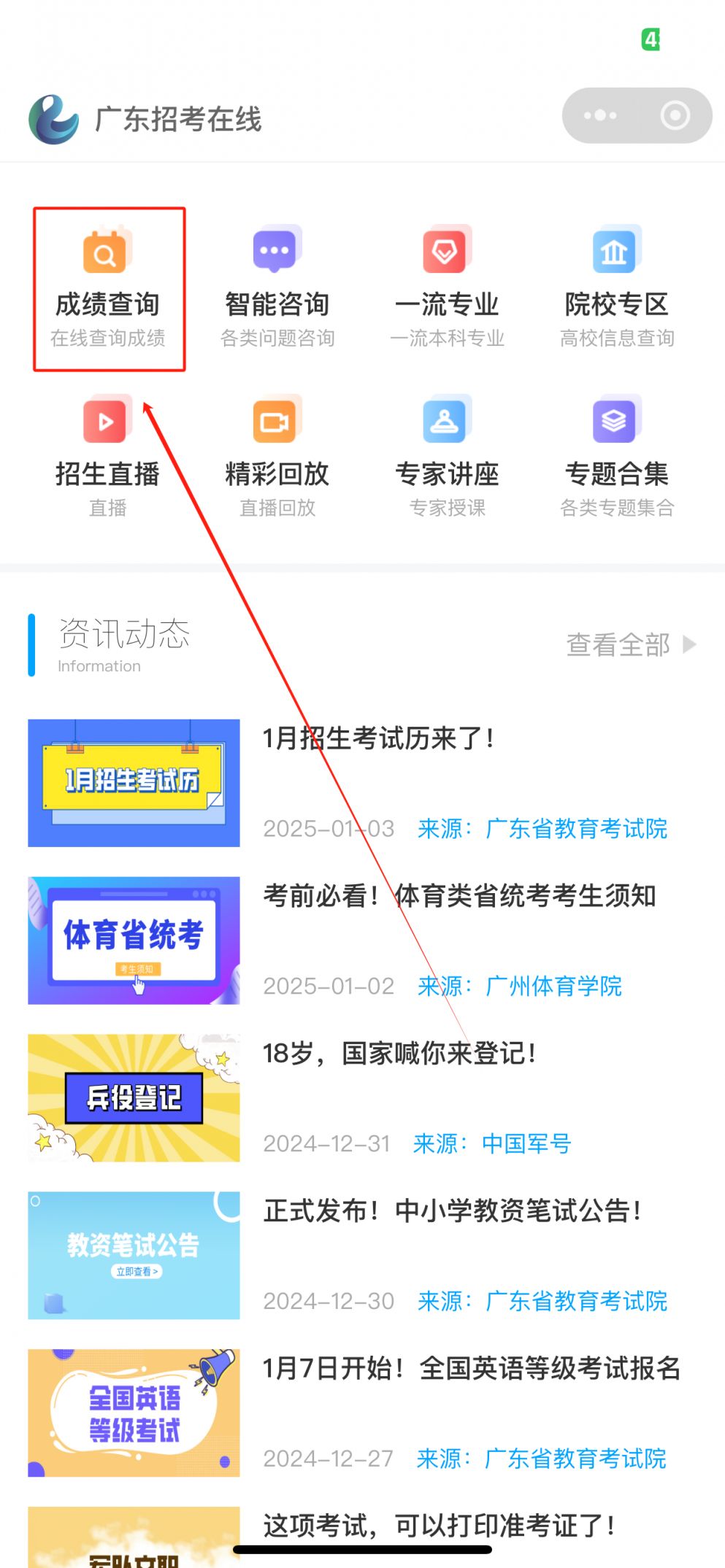The image size is (725, 1568).
Task: Open the mini program more-options menu
Action: (x=600, y=115)
